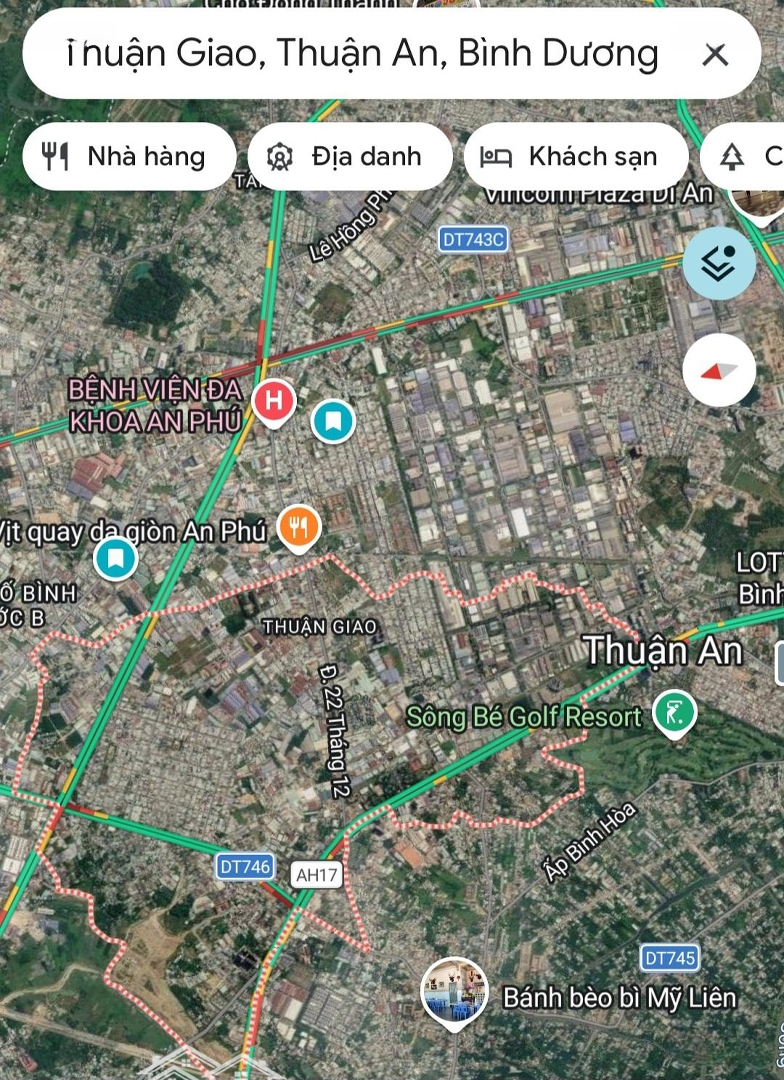Select the Nhà hàng filter chip
This screenshot has height=1080, width=784.
coord(128,157)
